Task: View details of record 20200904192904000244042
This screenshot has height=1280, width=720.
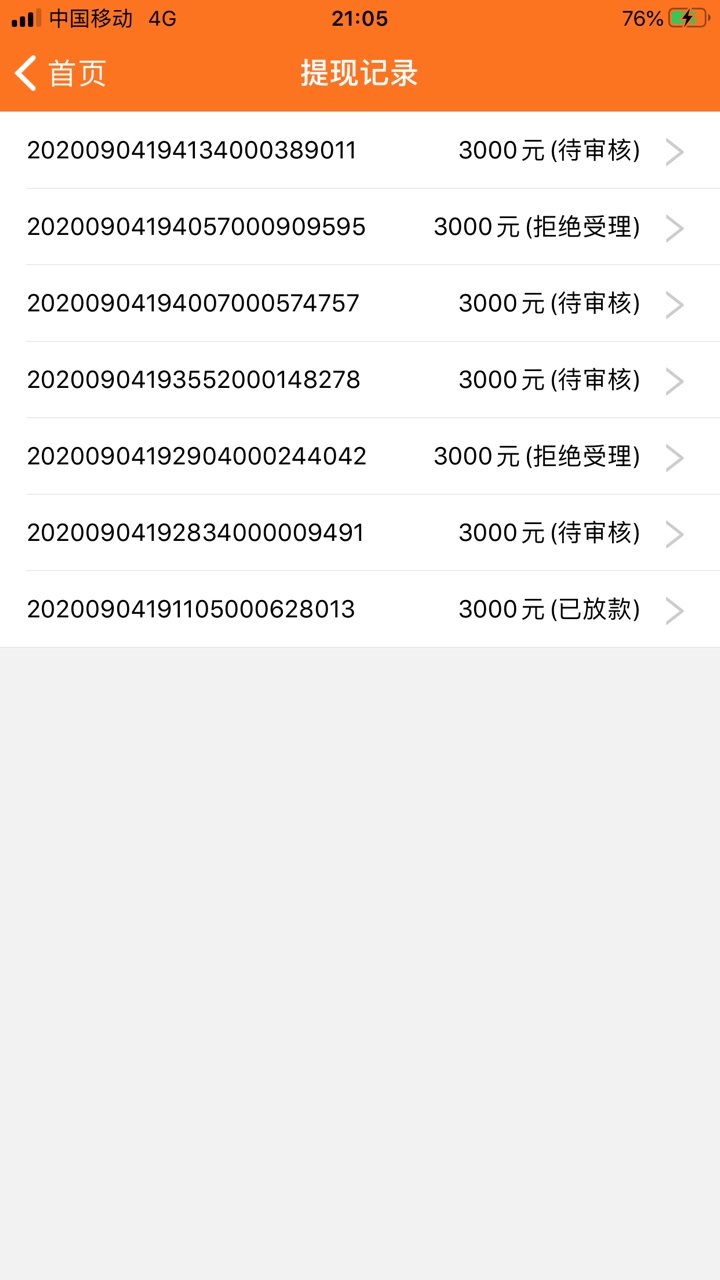Action: coord(360,457)
